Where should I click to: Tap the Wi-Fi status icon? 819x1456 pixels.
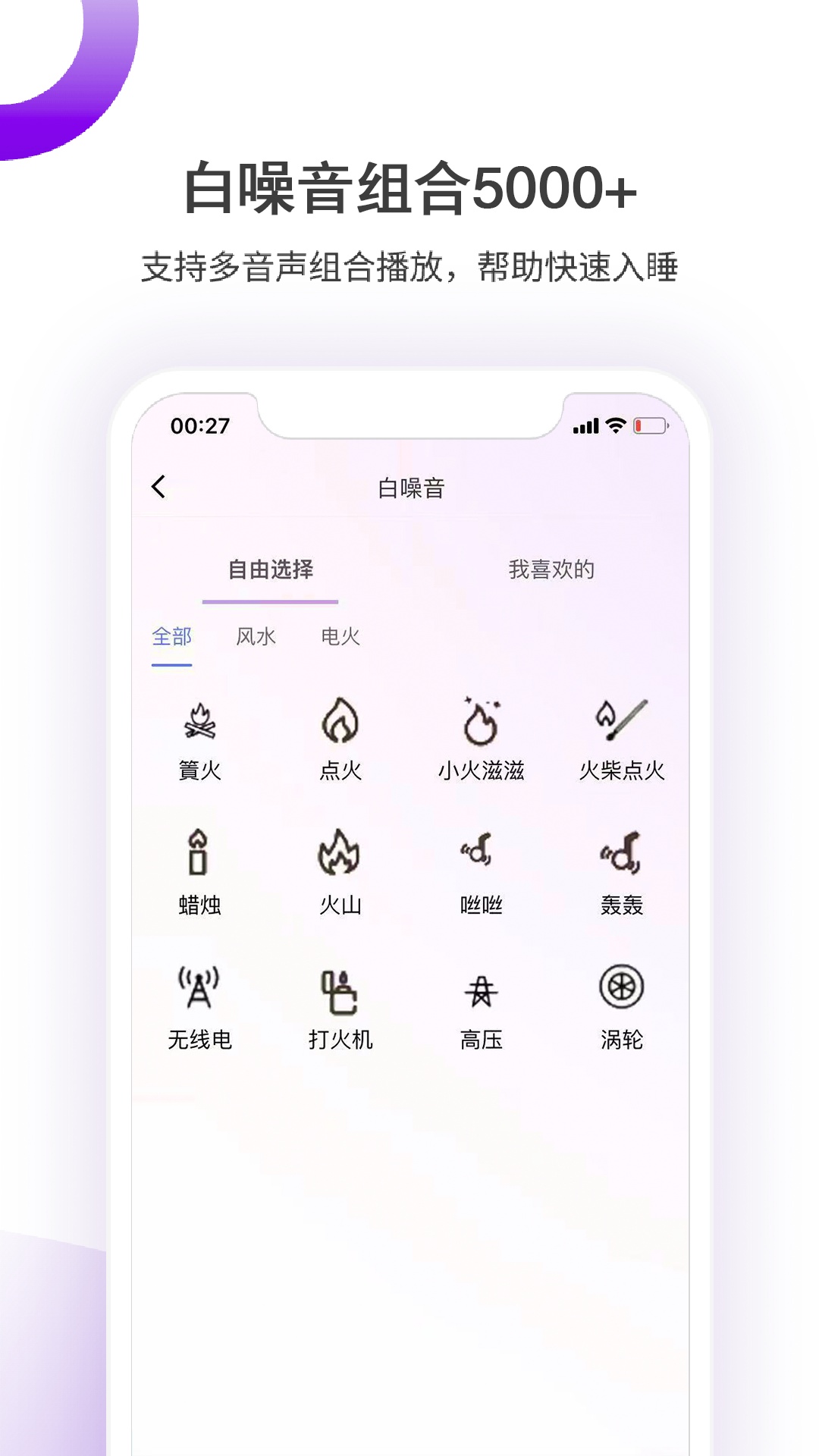[x=615, y=426]
